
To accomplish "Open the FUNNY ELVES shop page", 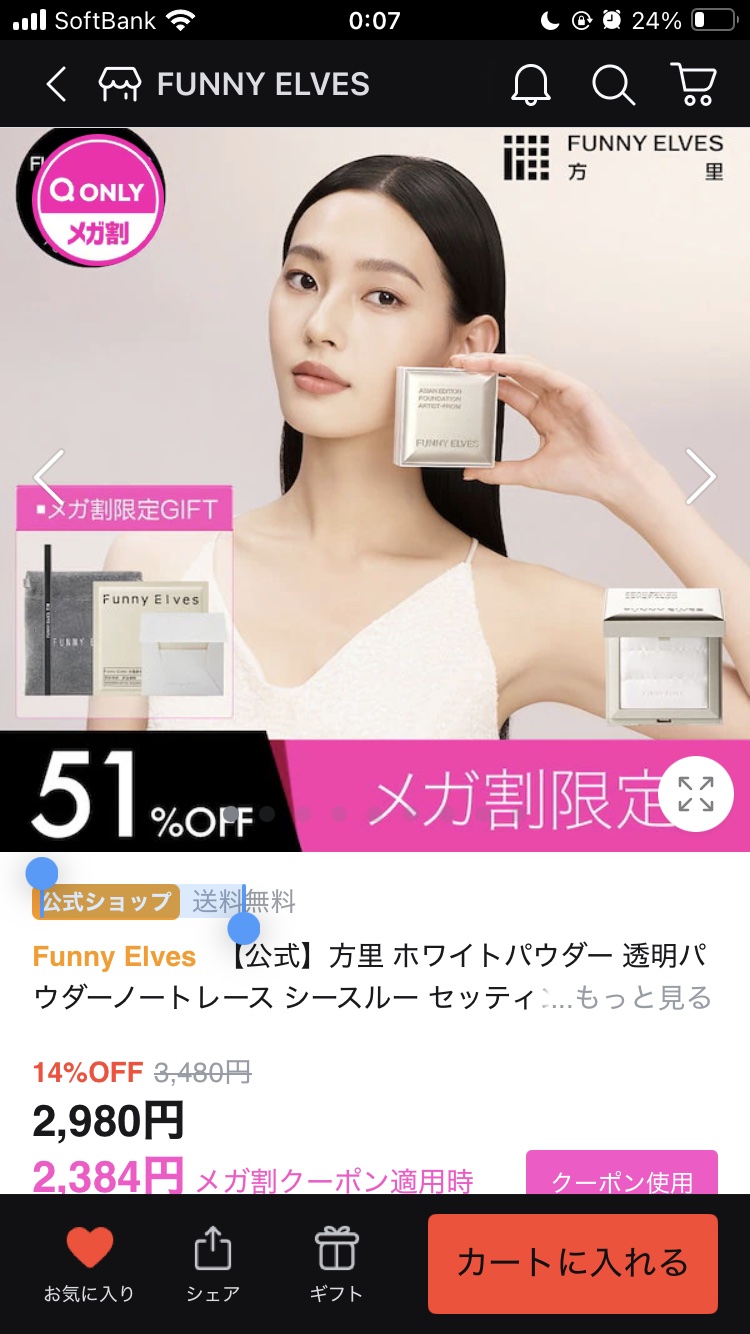I will click(x=235, y=85).
